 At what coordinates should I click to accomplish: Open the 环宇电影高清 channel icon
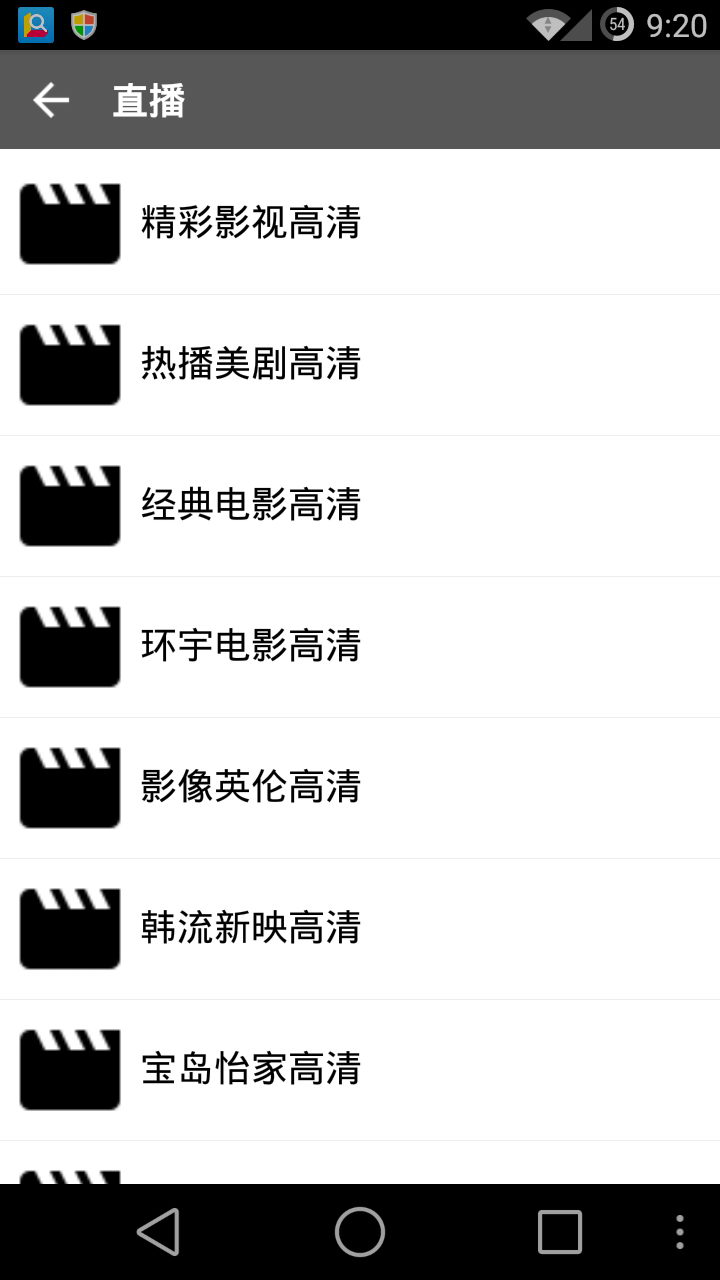(68, 646)
